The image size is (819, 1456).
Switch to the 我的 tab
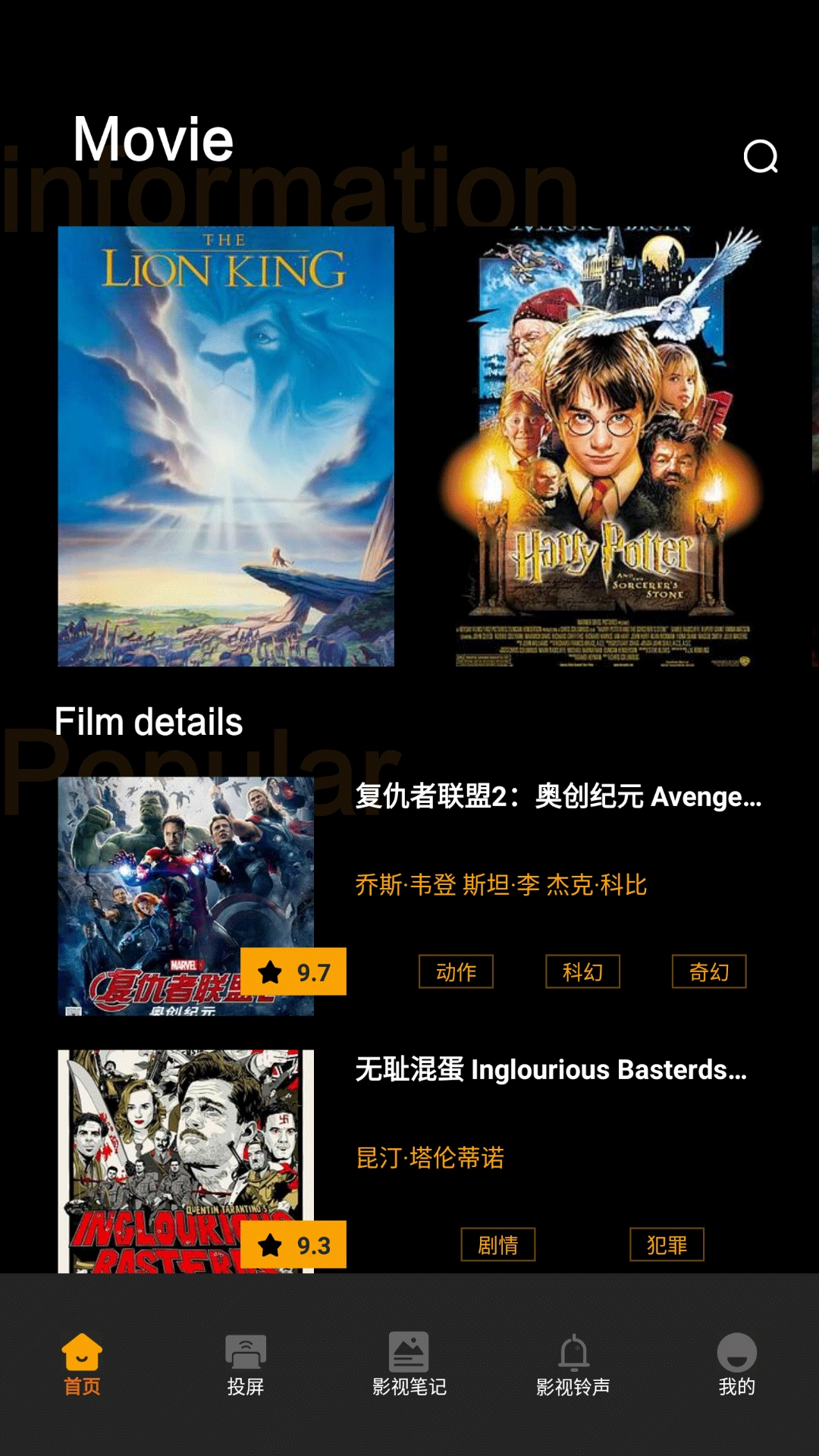coord(737,1364)
